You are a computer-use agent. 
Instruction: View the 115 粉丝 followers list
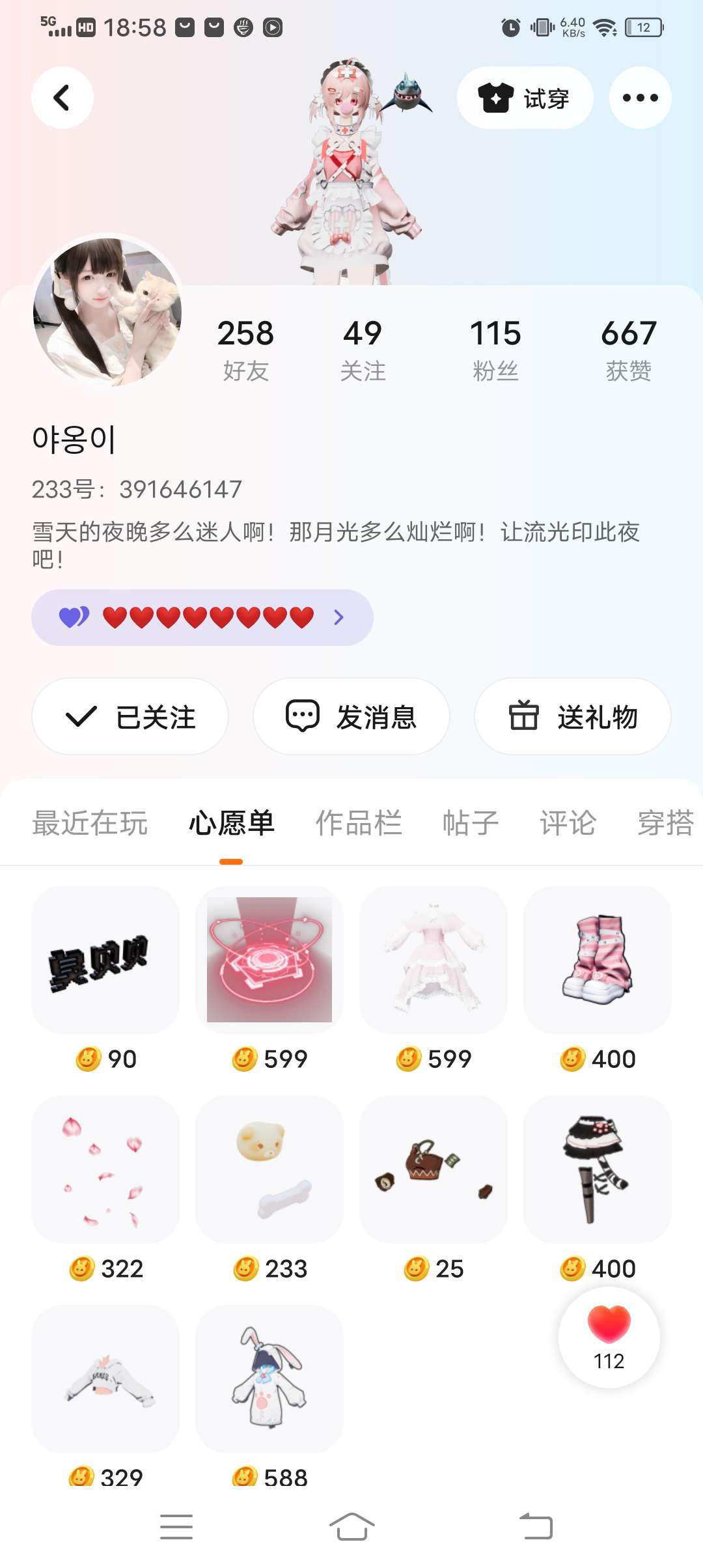tap(495, 349)
